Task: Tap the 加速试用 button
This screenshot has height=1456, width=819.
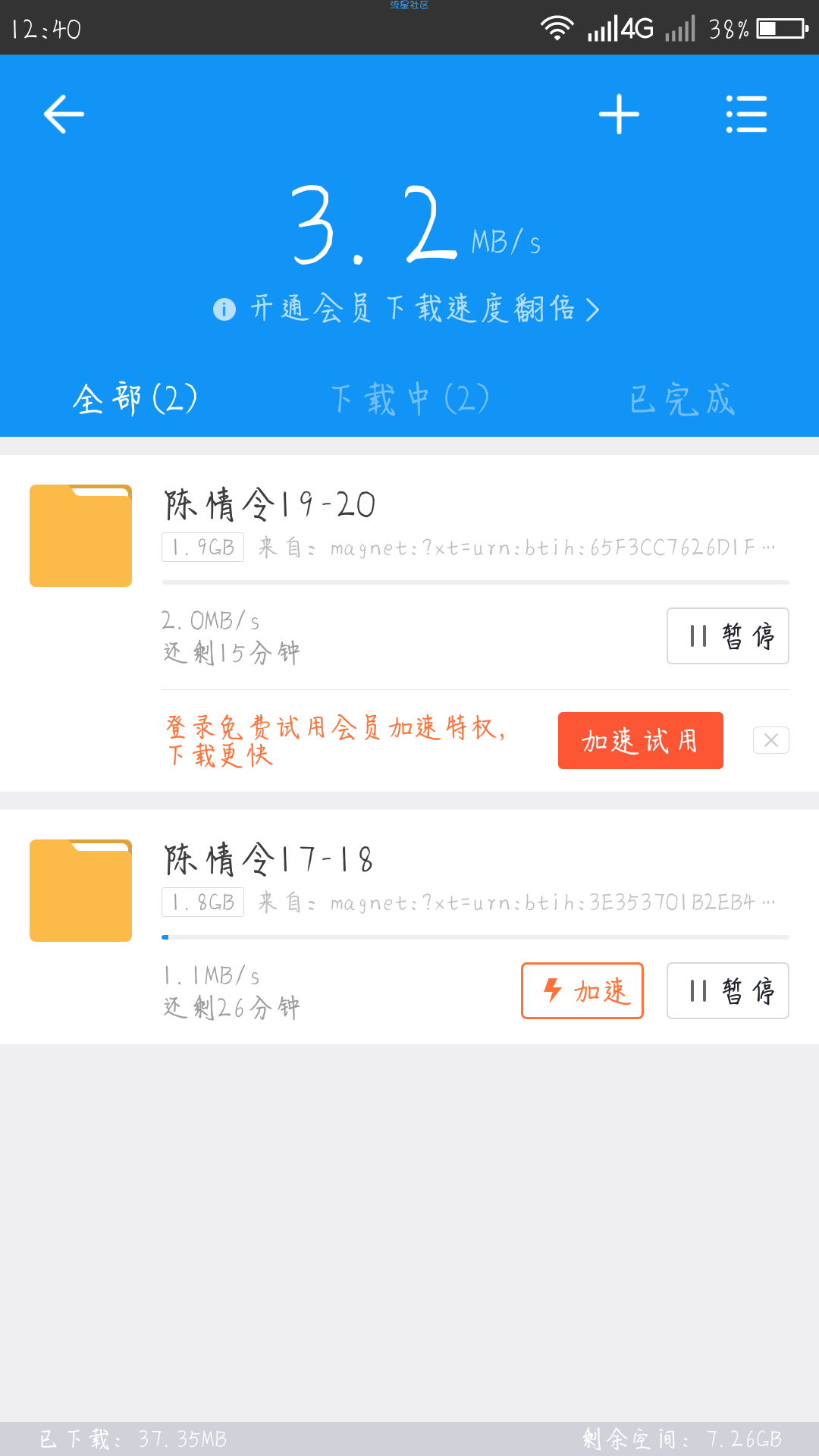Action: [x=641, y=740]
